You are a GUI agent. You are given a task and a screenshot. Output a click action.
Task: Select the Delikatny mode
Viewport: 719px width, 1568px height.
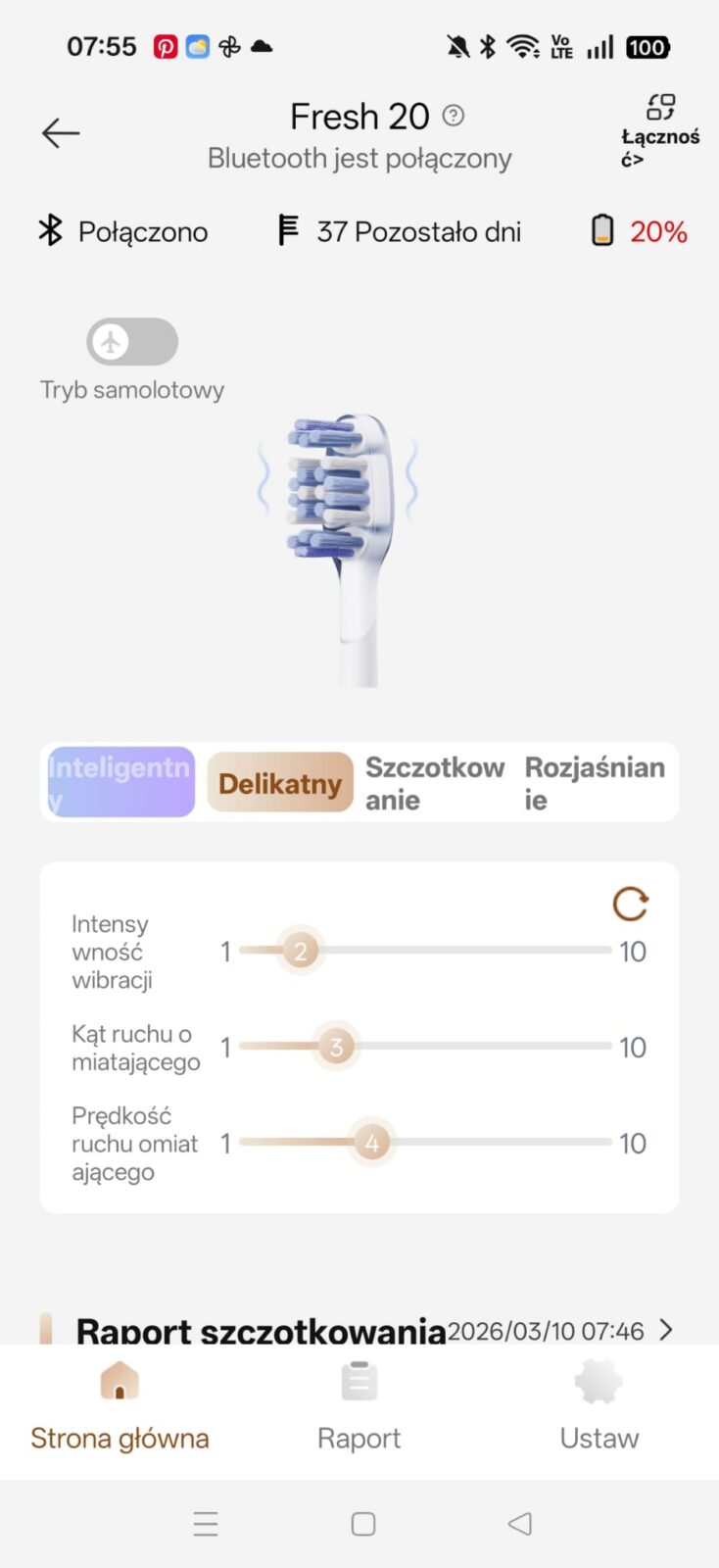(280, 783)
